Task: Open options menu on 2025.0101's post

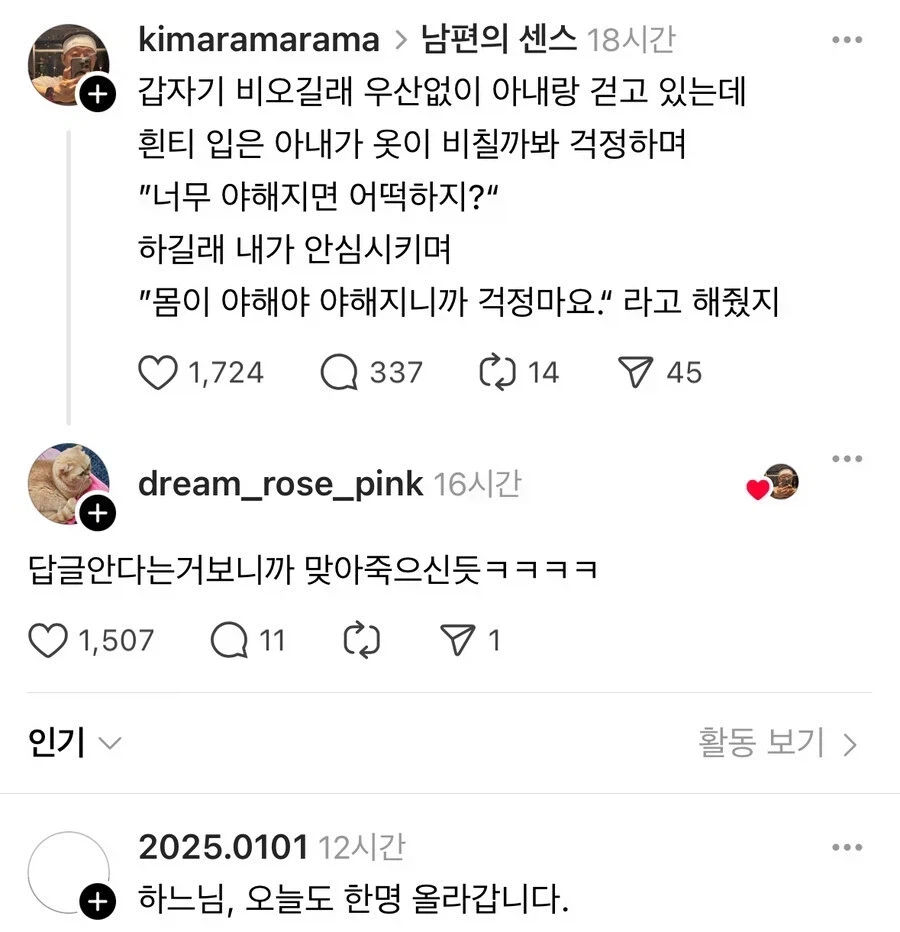Action: point(849,848)
